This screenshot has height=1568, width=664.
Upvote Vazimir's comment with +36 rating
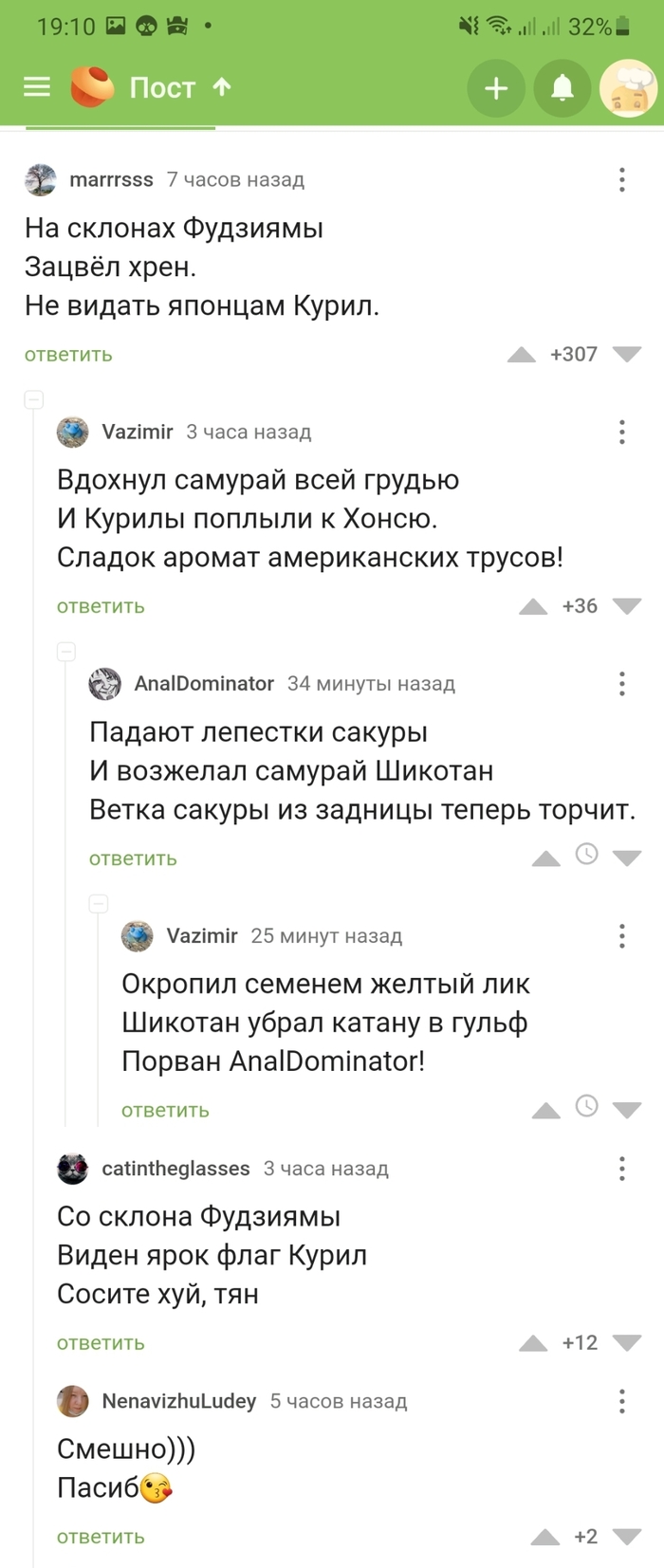533,607
